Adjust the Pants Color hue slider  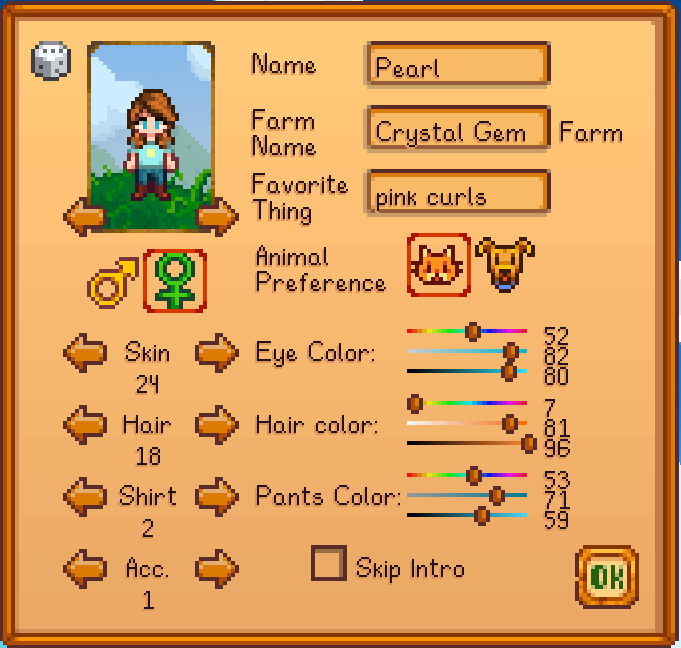pyautogui.click(x=473, y=475)
